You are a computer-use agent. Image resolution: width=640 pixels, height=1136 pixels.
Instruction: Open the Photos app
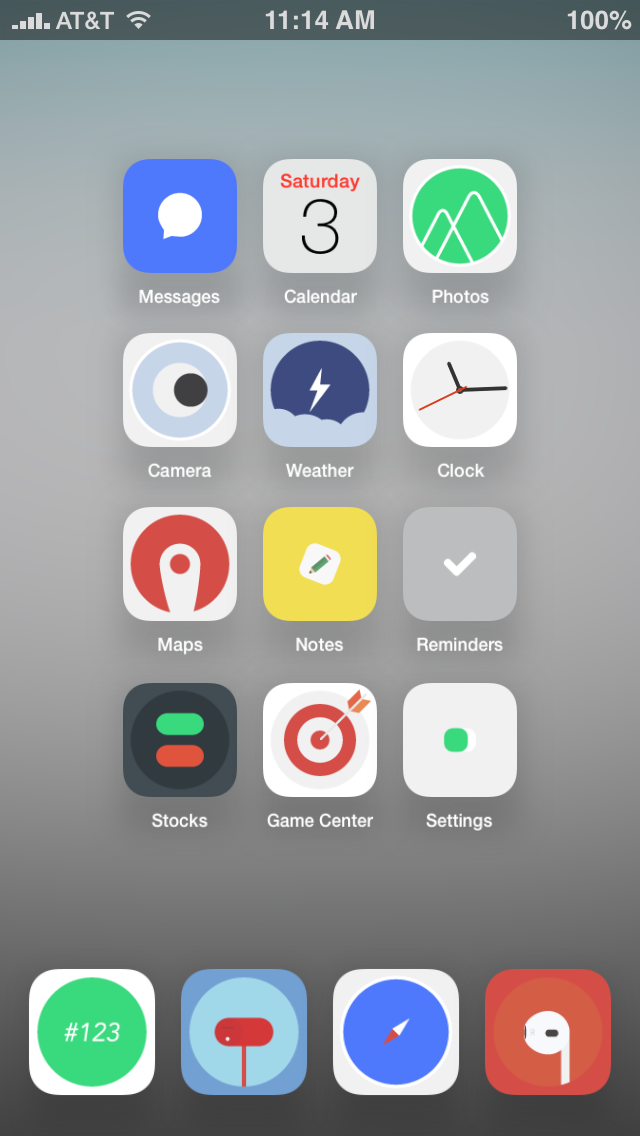tap(460, 216)
